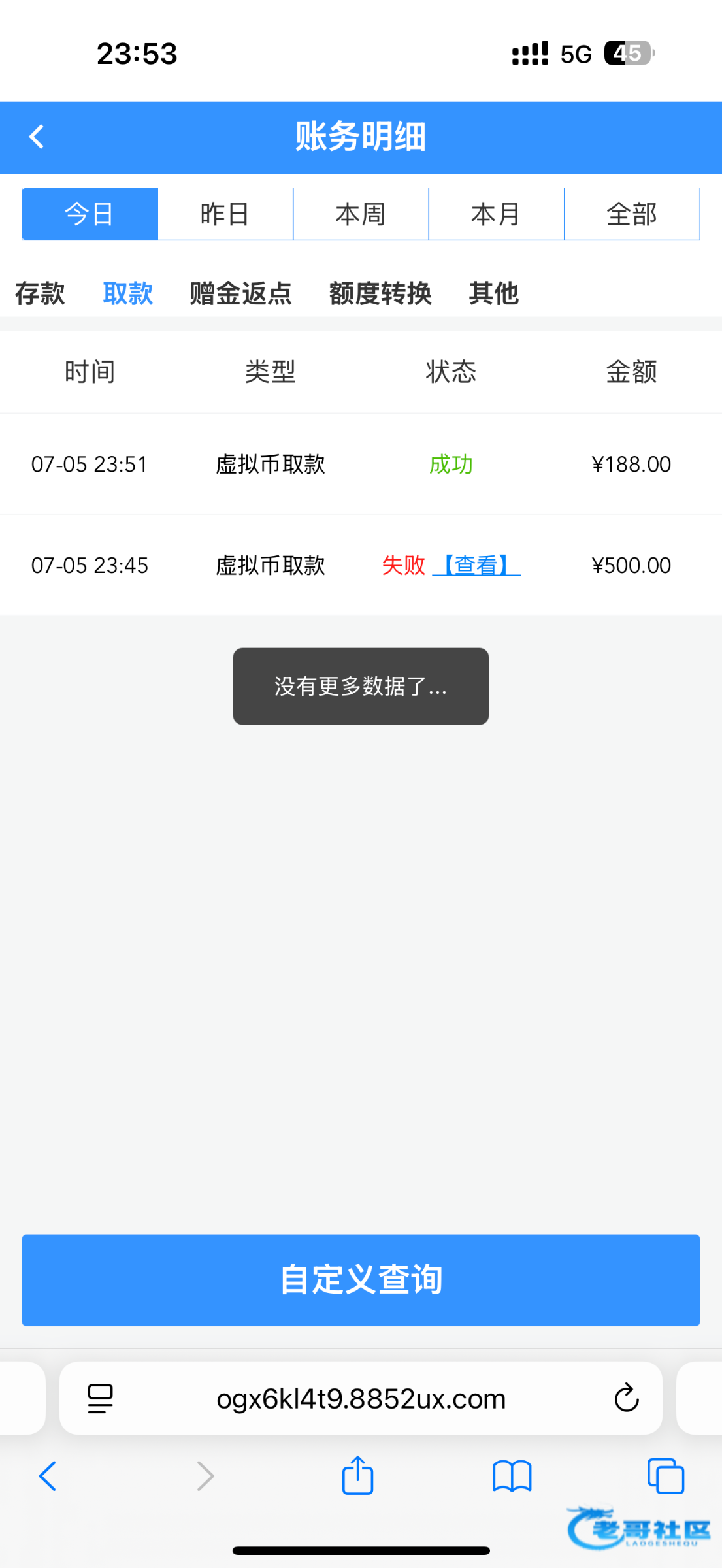Switch to 昨日 date filter
The image size is (722, 1568).
point(225,214)
